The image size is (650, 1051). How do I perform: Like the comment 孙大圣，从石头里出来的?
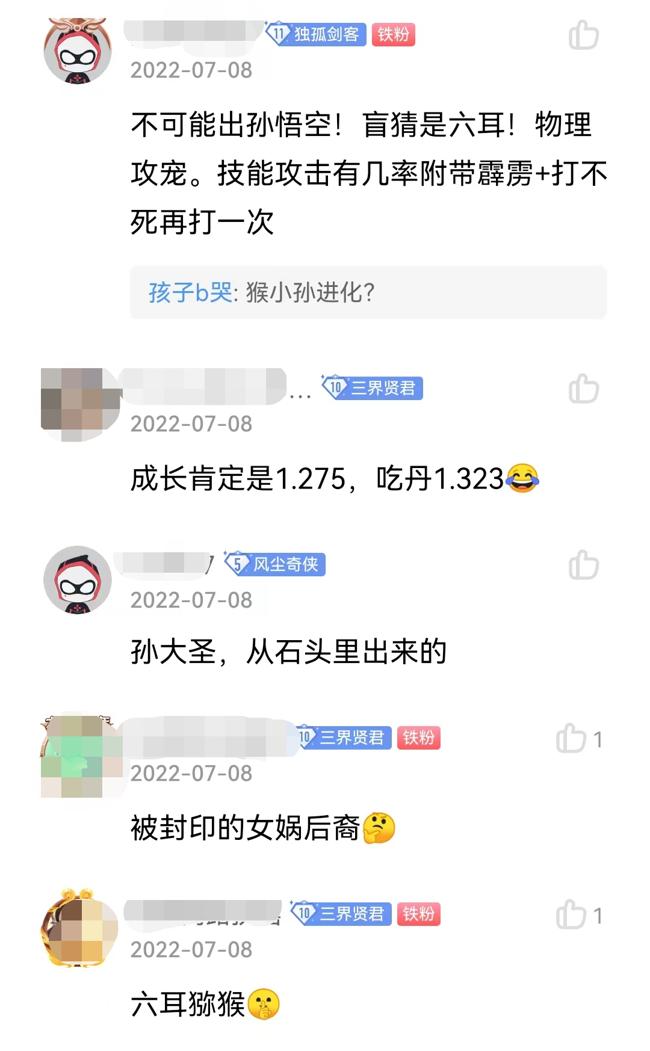583,565
